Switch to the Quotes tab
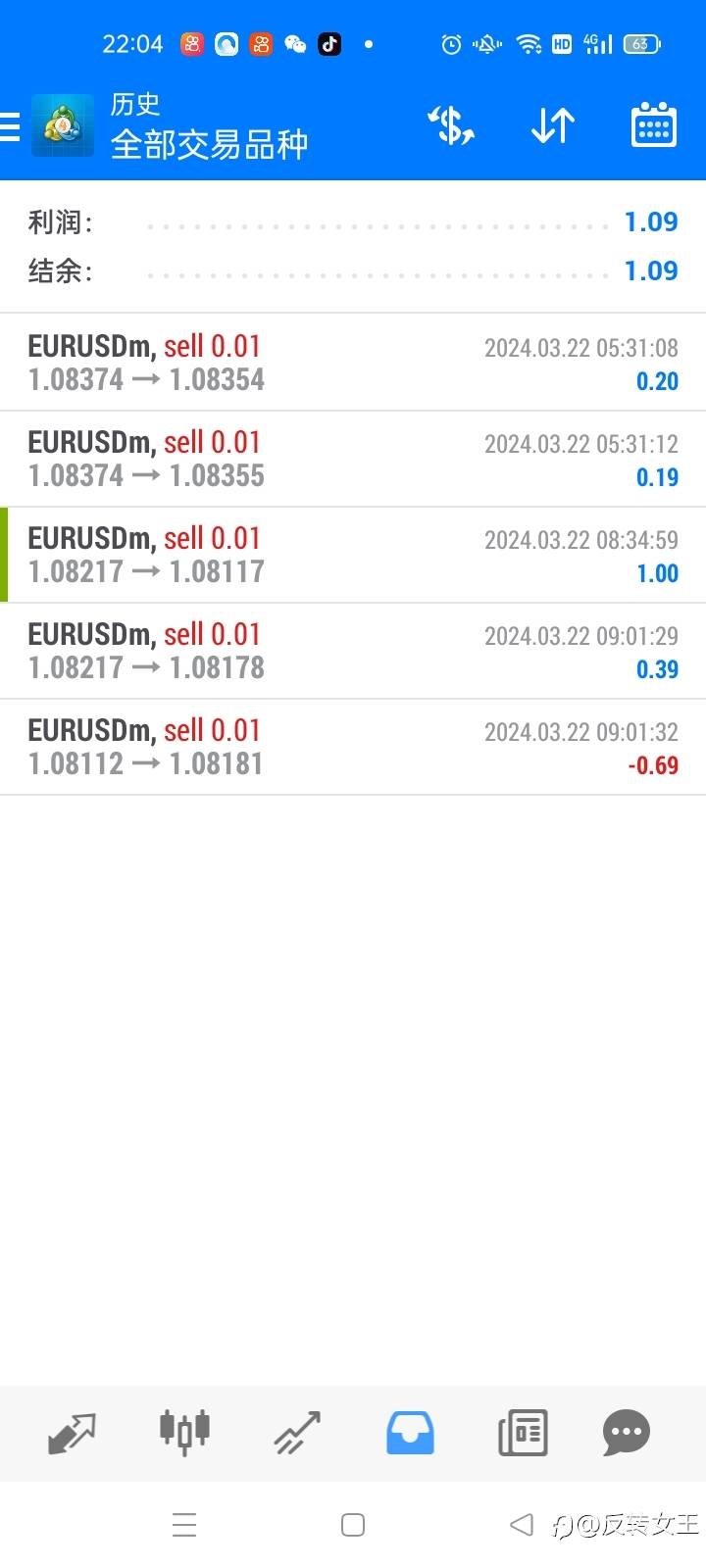The width and height of the screenshot is (706, 1568). (72, 1433)
